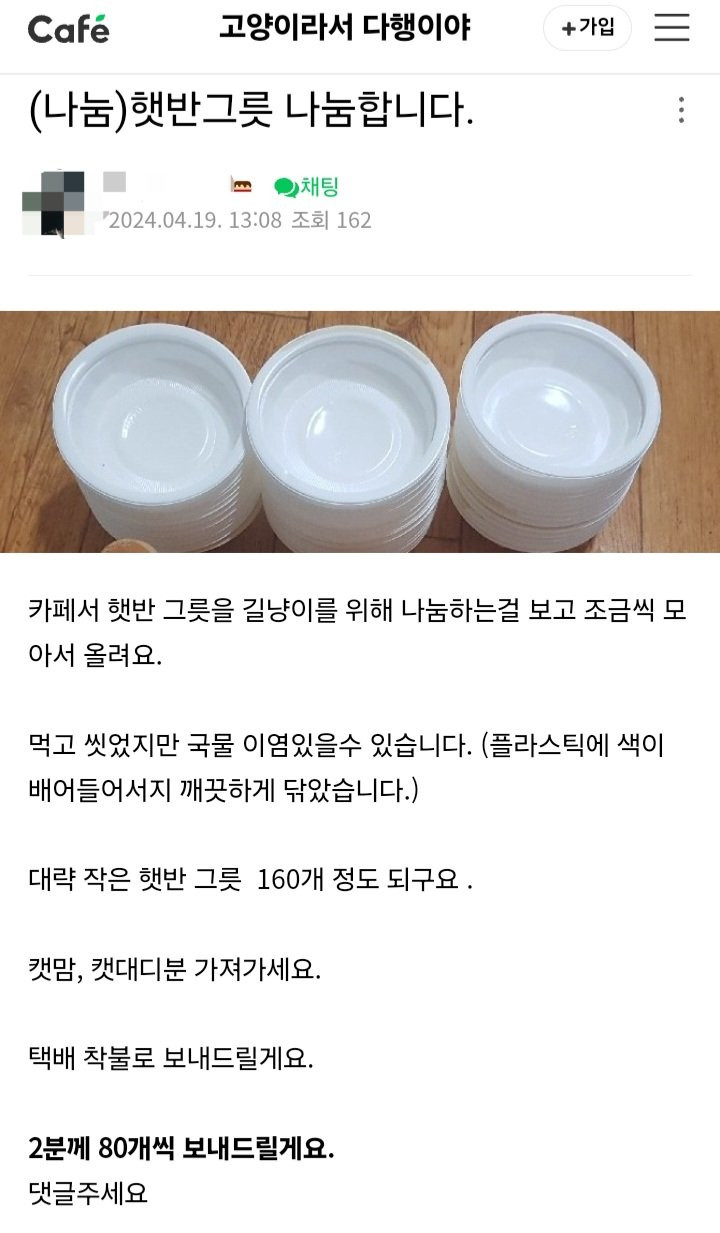Tap the 가입 join button
Image resolution: width=720 pixels, height=1233 pixels.
(x=587, y=28)
